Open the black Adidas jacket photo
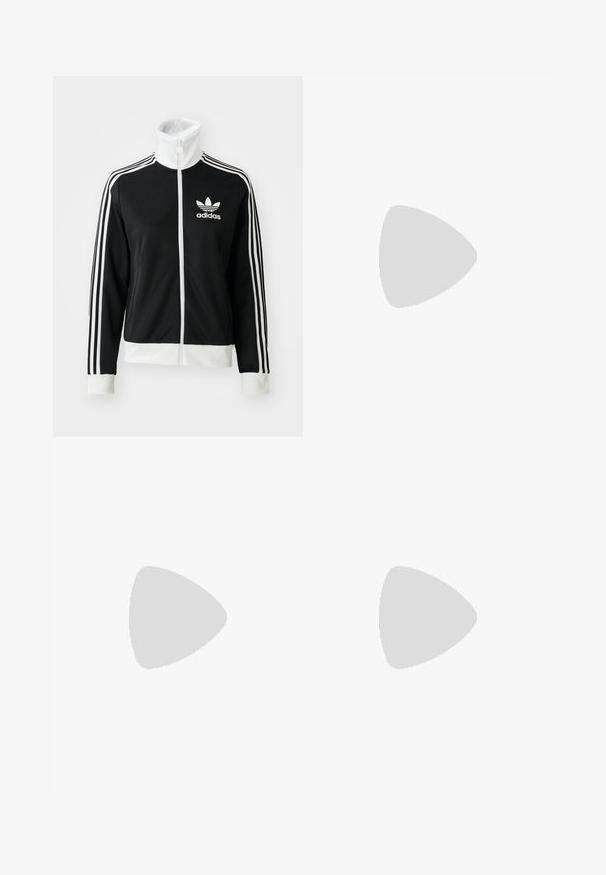The height and width of the screenshot is (875, 606). click(178, 256)
